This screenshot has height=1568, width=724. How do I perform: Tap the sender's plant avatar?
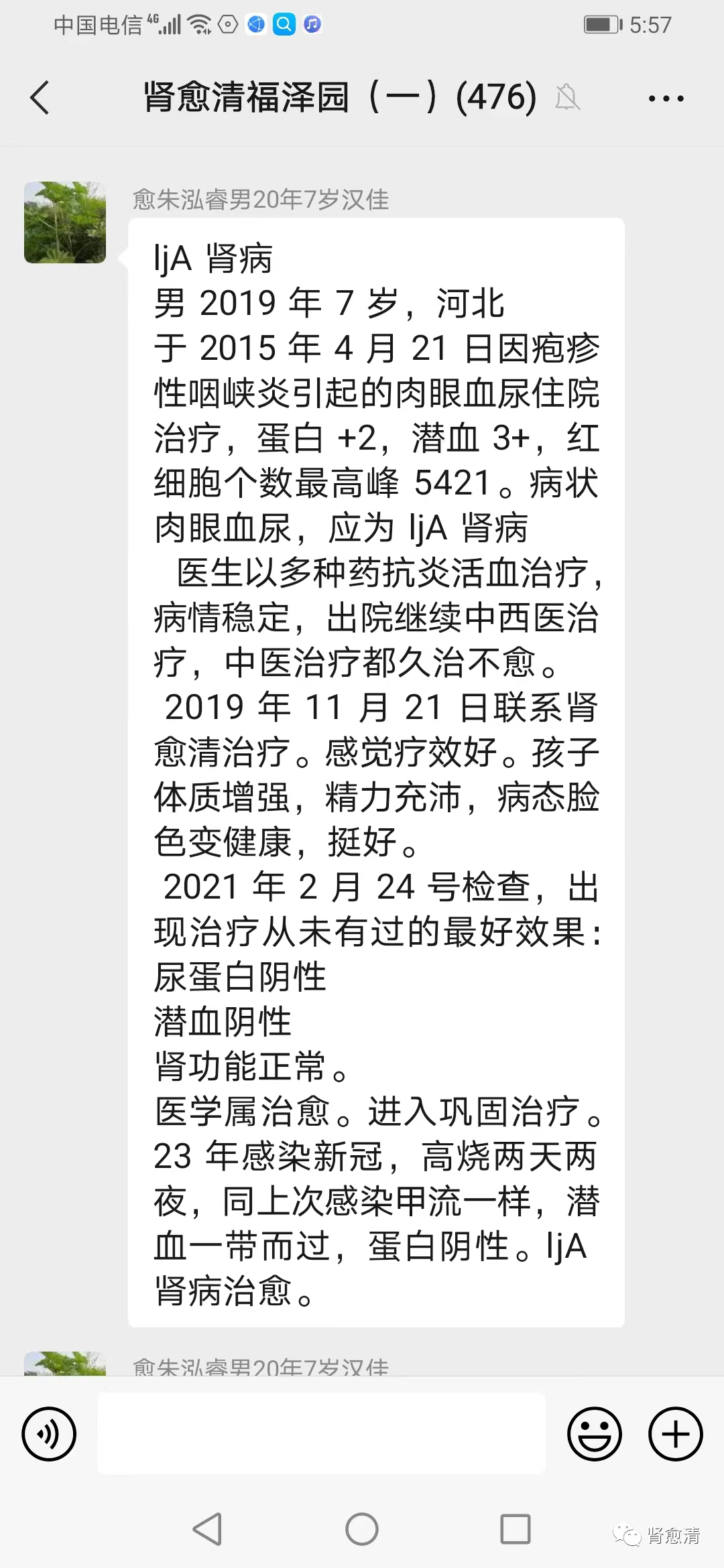pyautogui.click(x=65, y=222)
